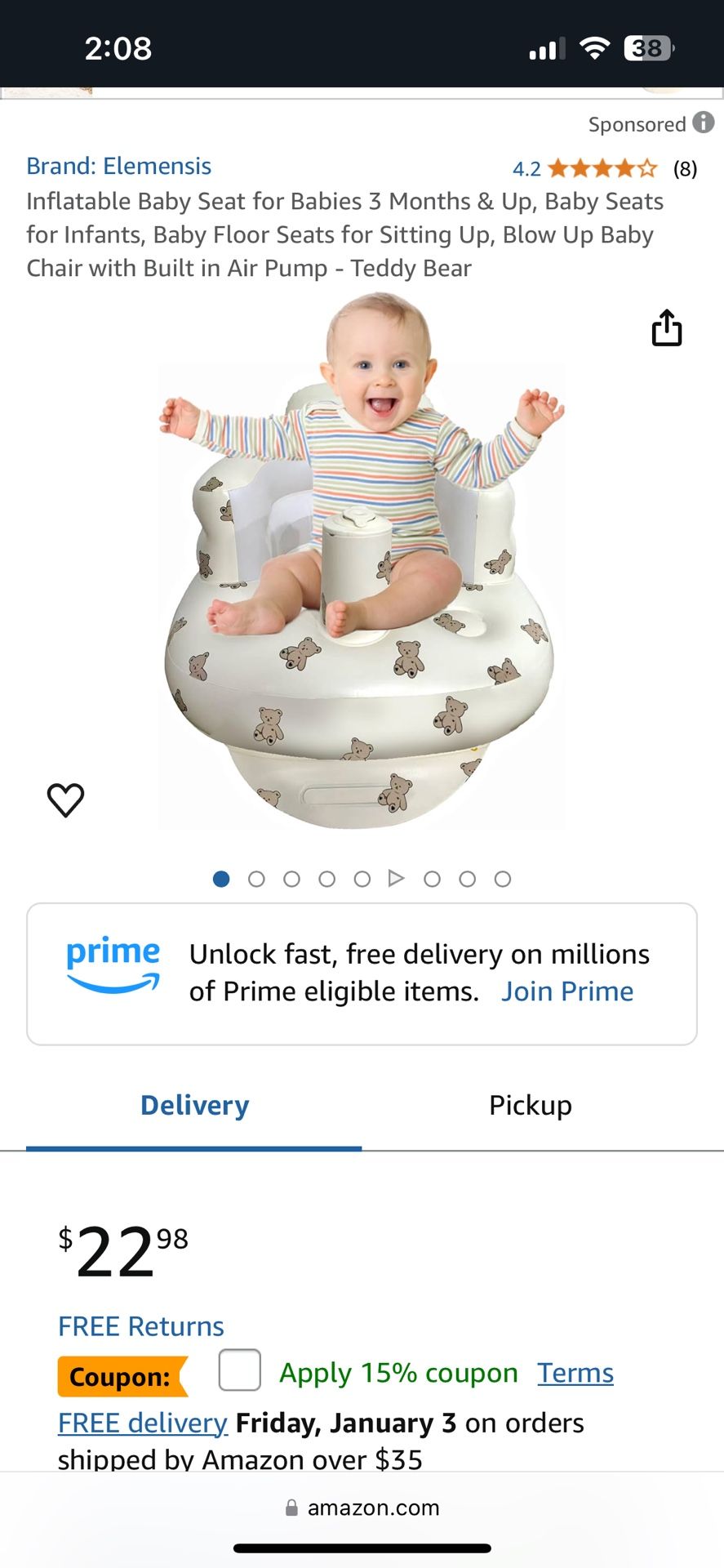724x1568 pixels.
Task: Share this baby seat product
Action: point(666,328)
